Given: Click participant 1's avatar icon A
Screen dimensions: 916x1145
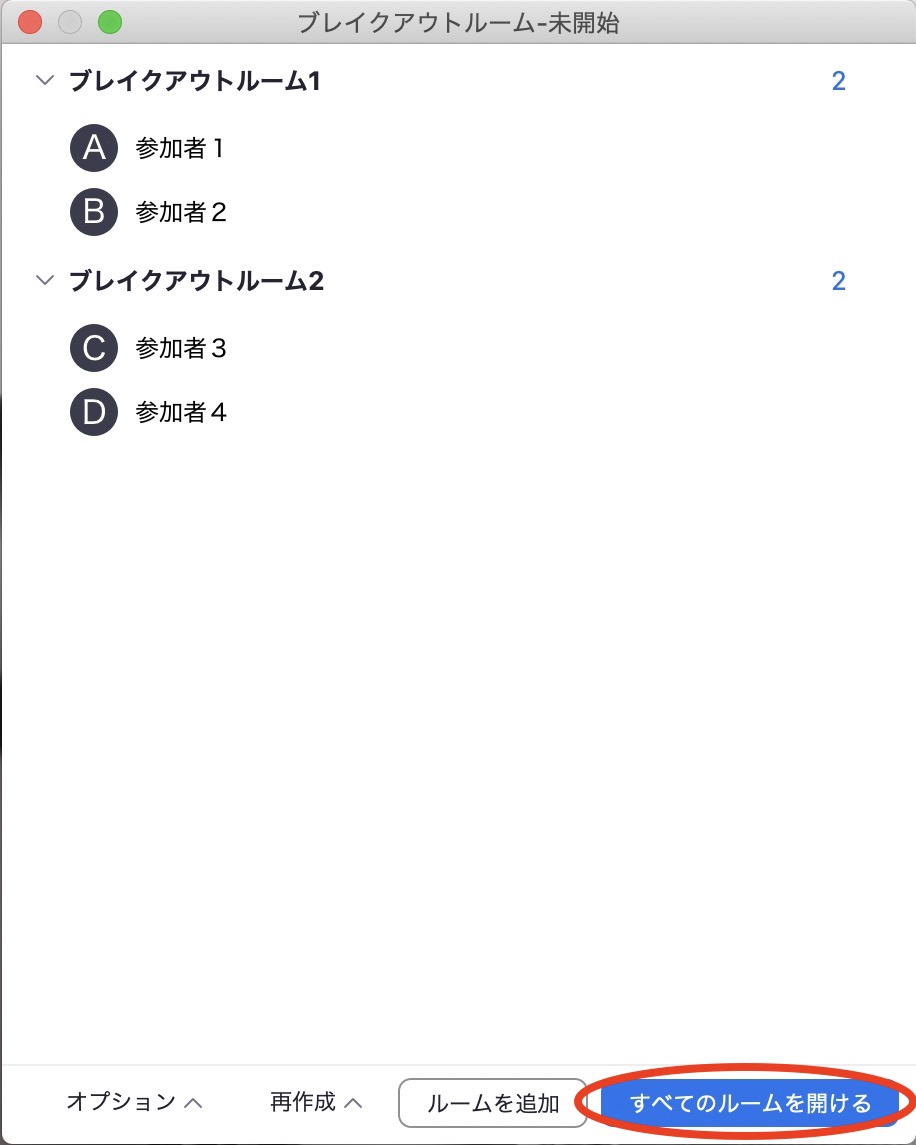Looking at the screenshot, I should (93, 147).
